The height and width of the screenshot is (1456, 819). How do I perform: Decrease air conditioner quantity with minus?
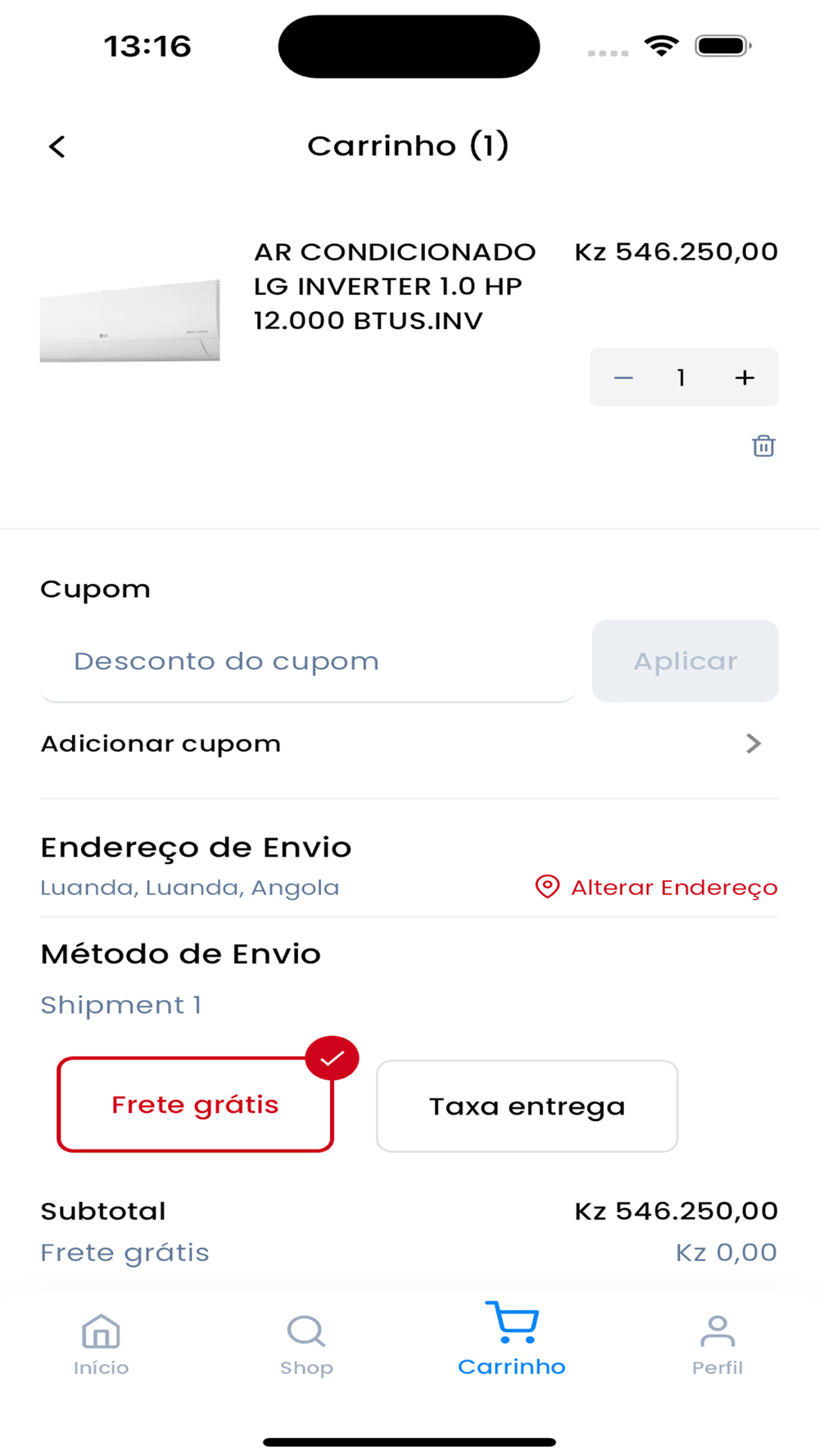623,378
